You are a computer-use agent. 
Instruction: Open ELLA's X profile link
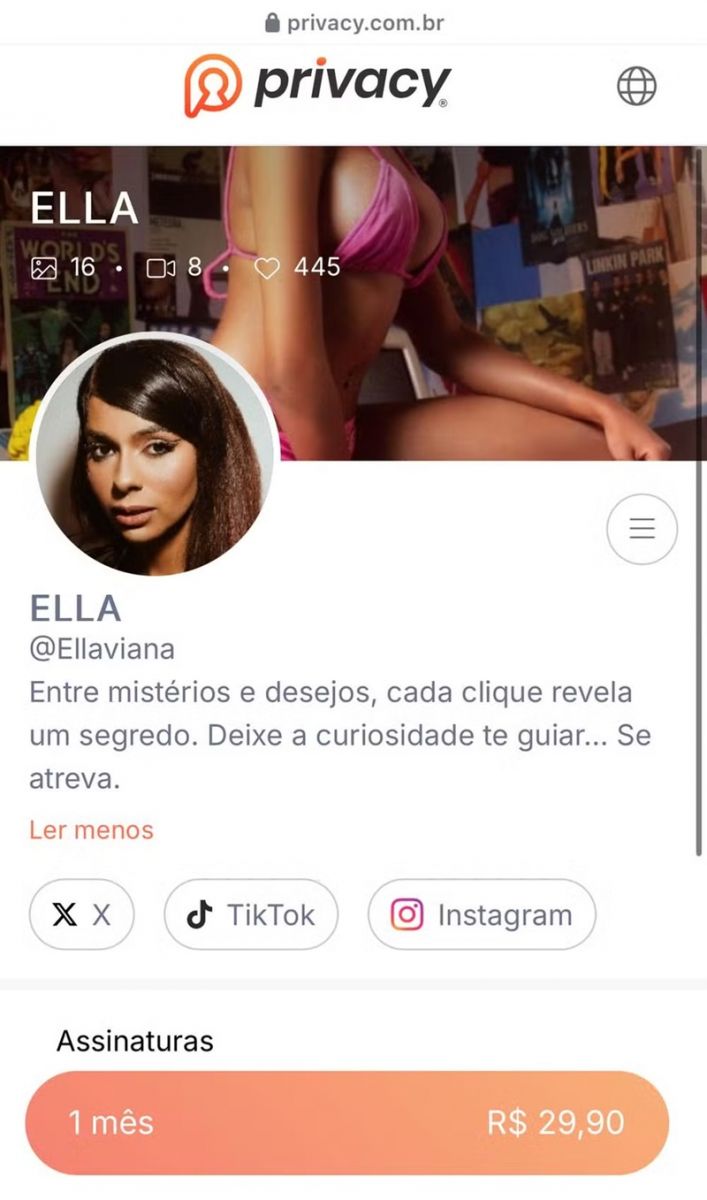pyautogui.click(x=81, y=915)
